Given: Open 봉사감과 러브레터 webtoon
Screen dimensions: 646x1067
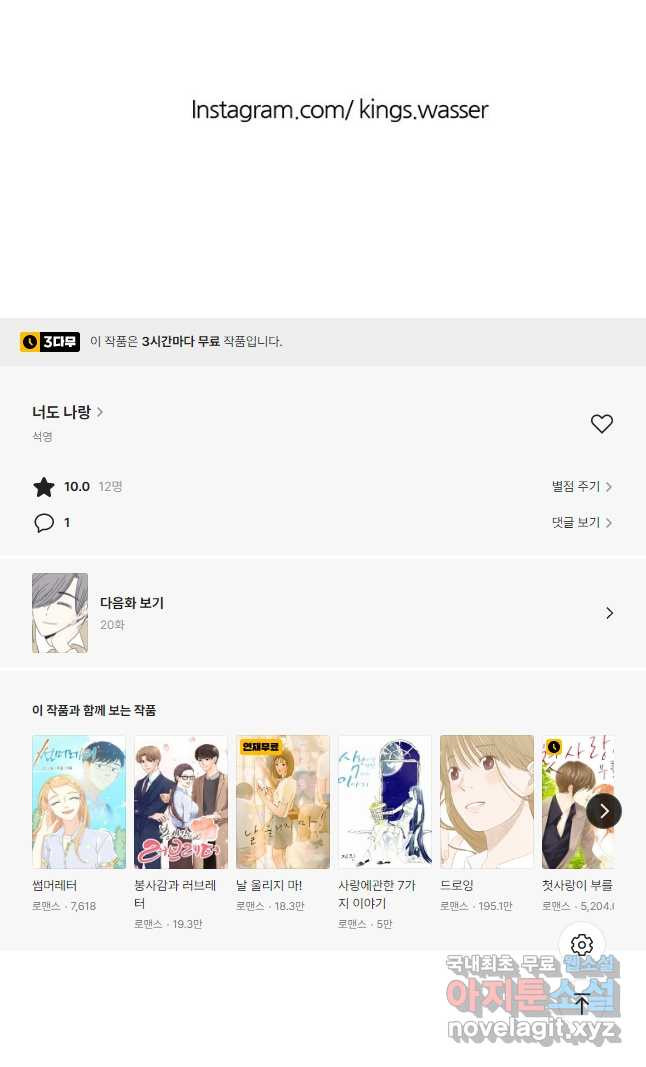Looking at the screenshot, I should click(181, 803).
